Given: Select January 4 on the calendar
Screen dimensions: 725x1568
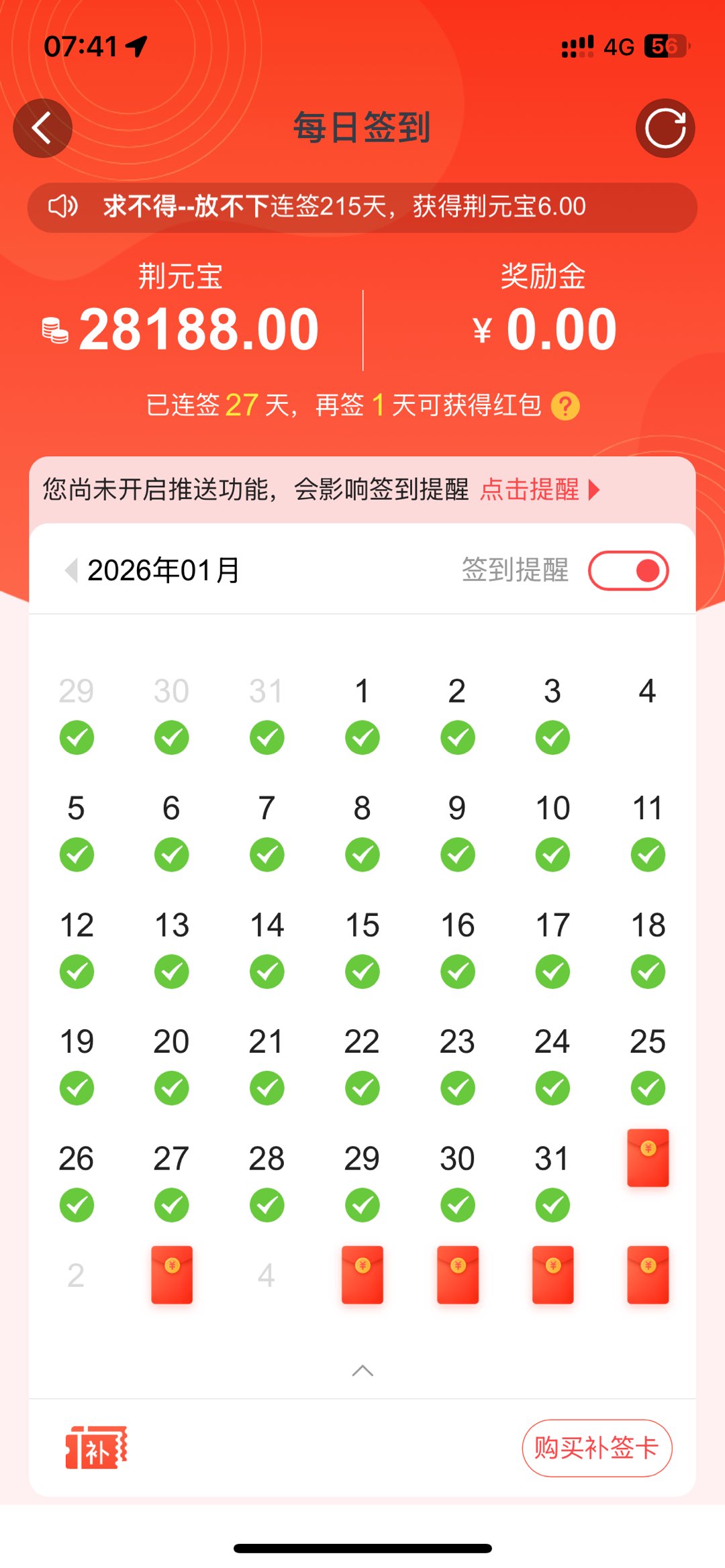Looking at the screenshot, I should pyautogui.click(x=647, y=692).
